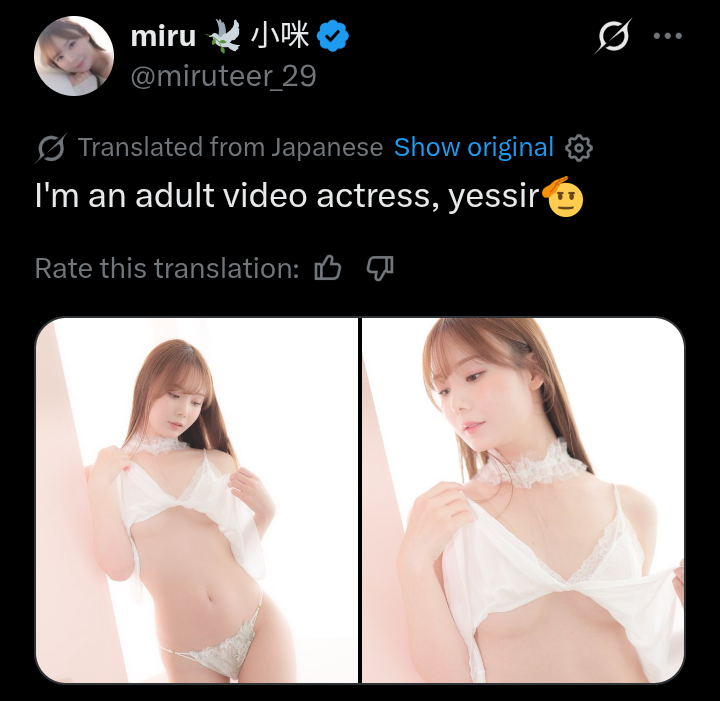
Task: Rate the translation thumbs up
Action: [328, 268]
